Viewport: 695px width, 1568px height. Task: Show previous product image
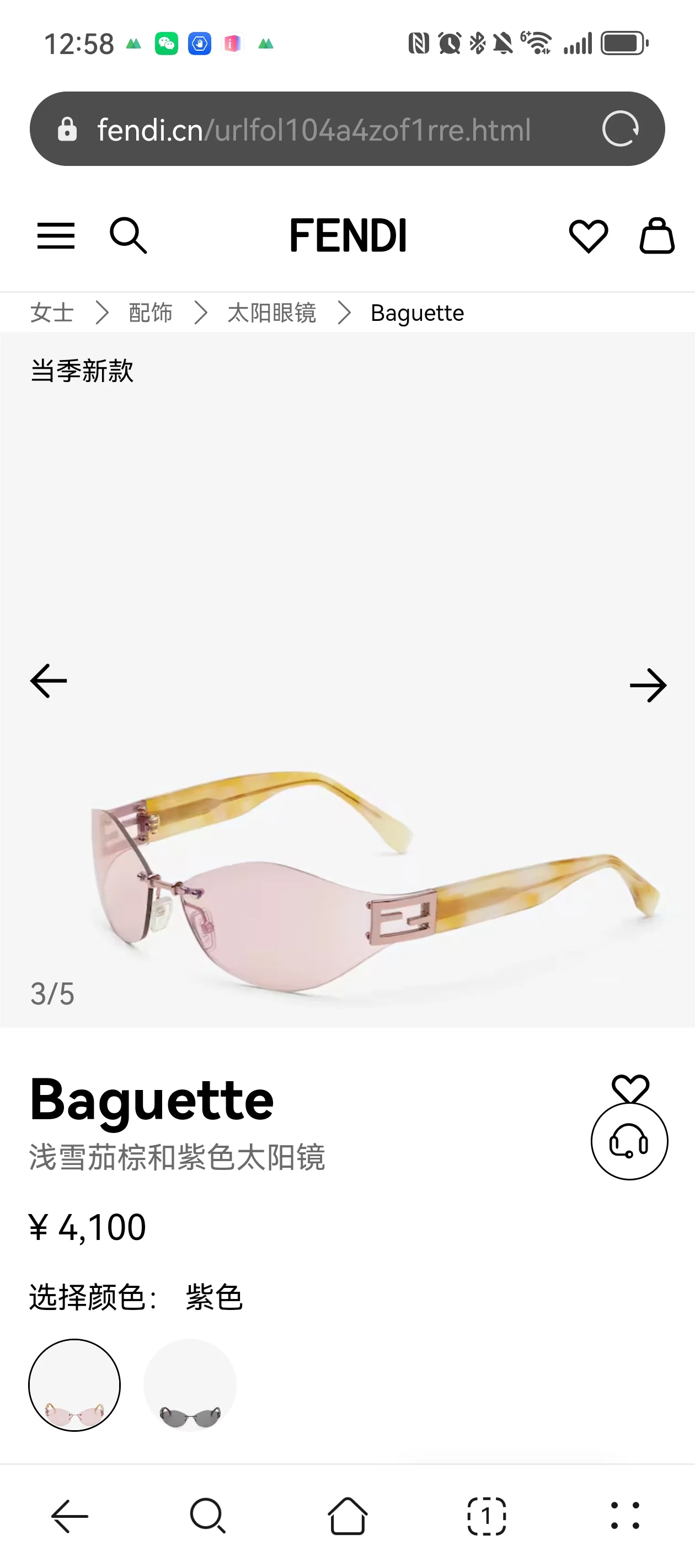click(x=49, y=680)
